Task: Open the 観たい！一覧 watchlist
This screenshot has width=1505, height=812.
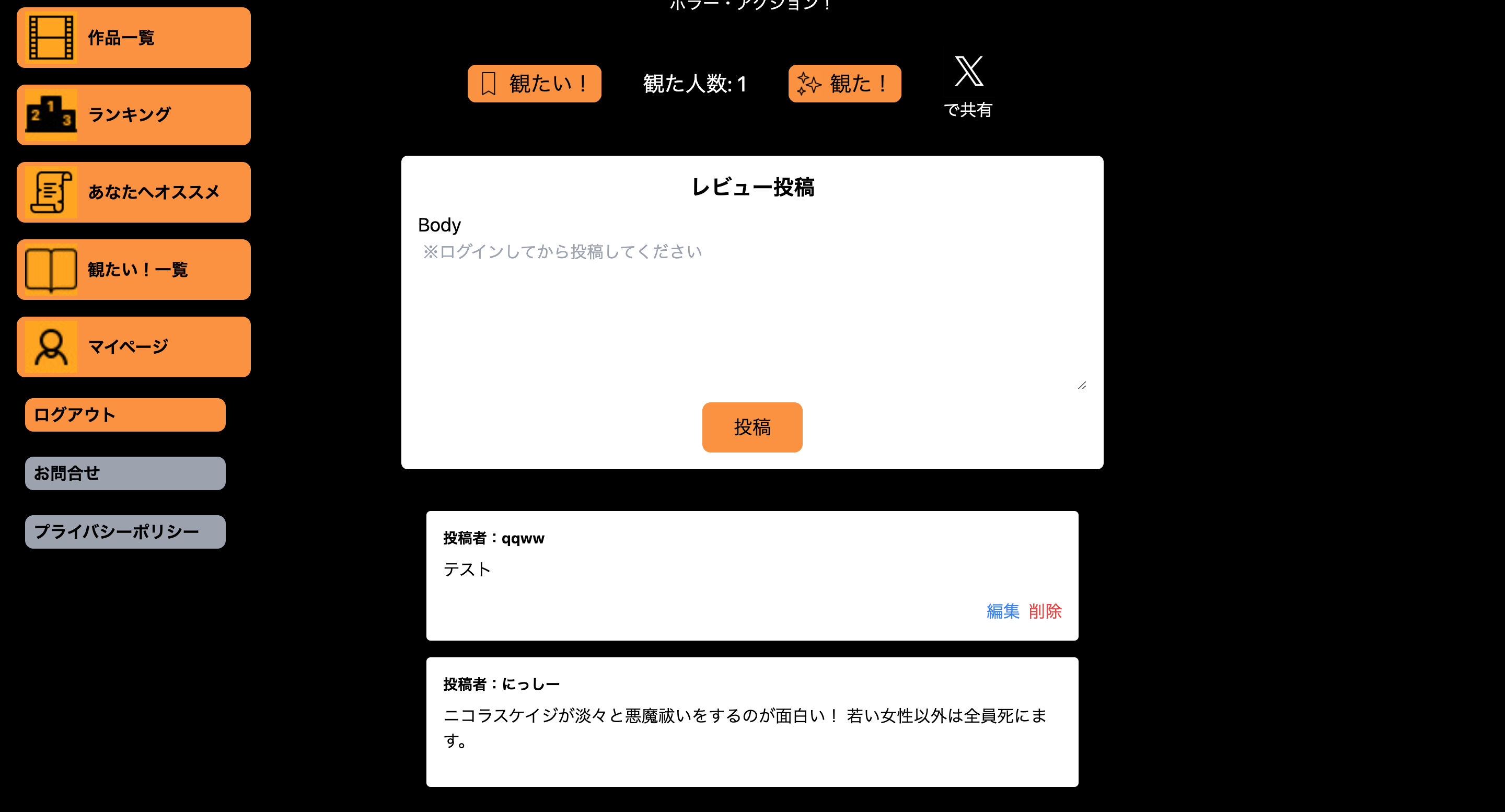Action: point(133,269)
